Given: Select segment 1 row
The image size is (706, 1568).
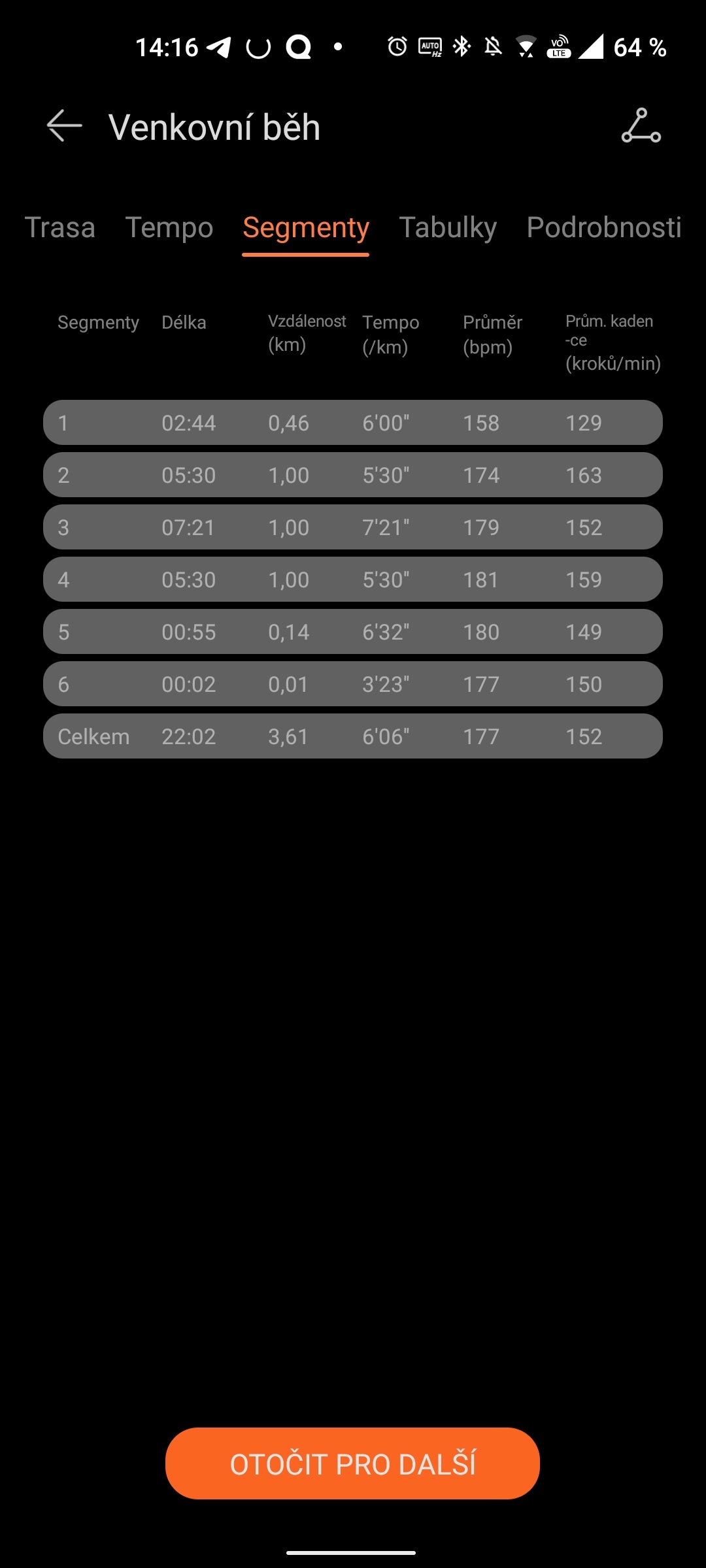Looking at the screenshot, I should 353,422.
